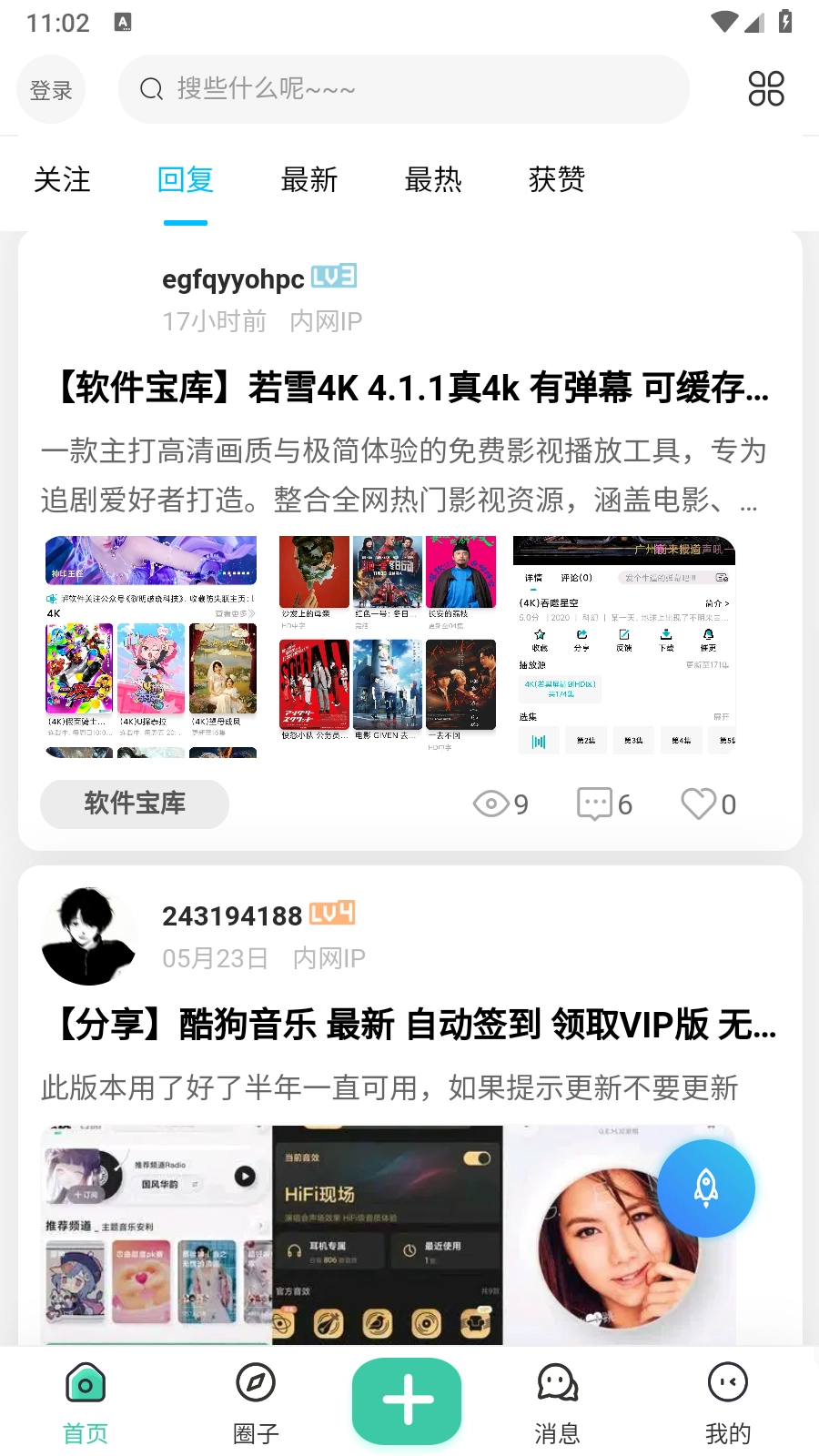819x1456 pixels.
Task: Create a new post with the plus button
Action: click(x=407, y=1400)
